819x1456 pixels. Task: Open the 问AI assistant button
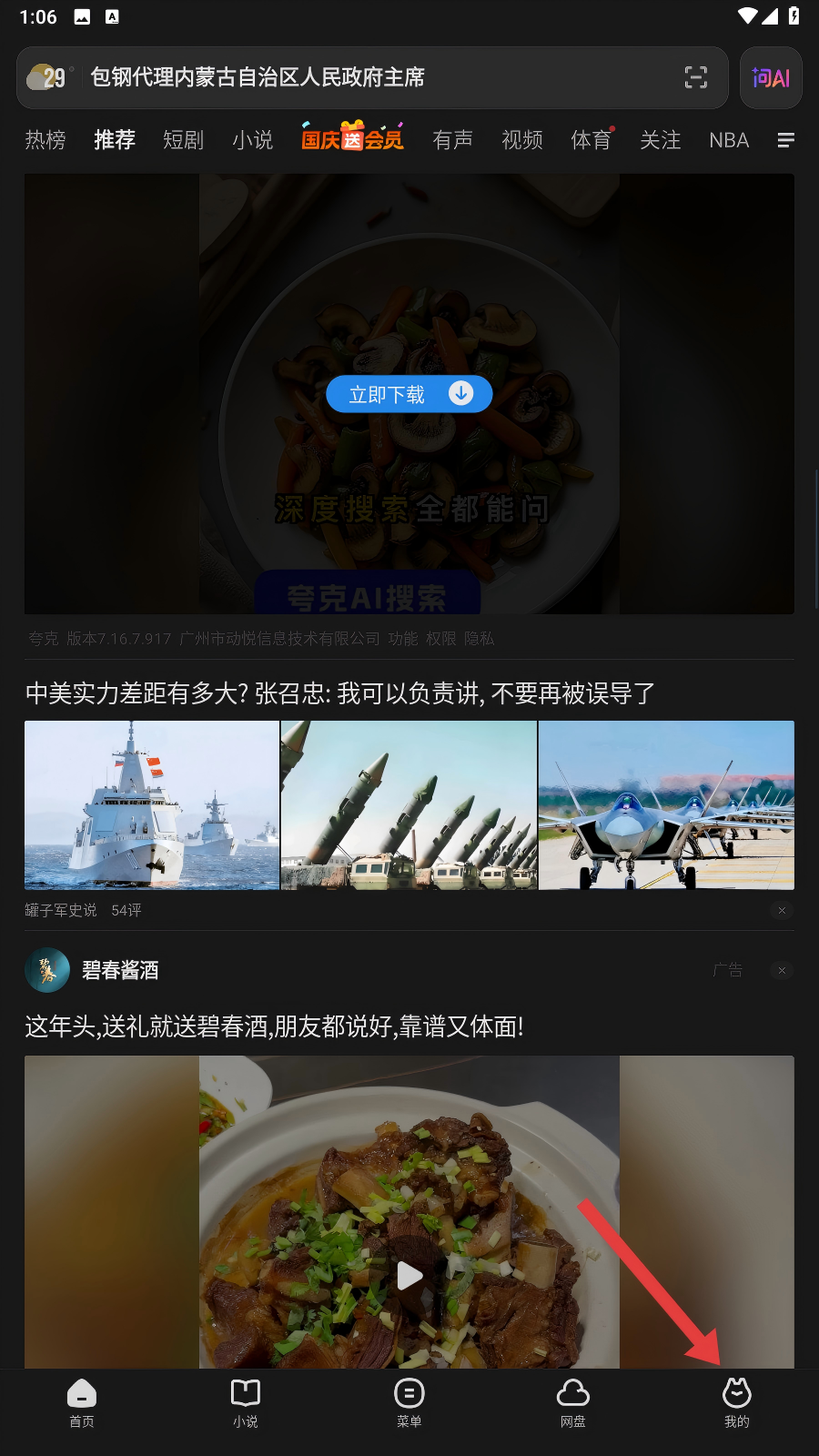(771, 78)
